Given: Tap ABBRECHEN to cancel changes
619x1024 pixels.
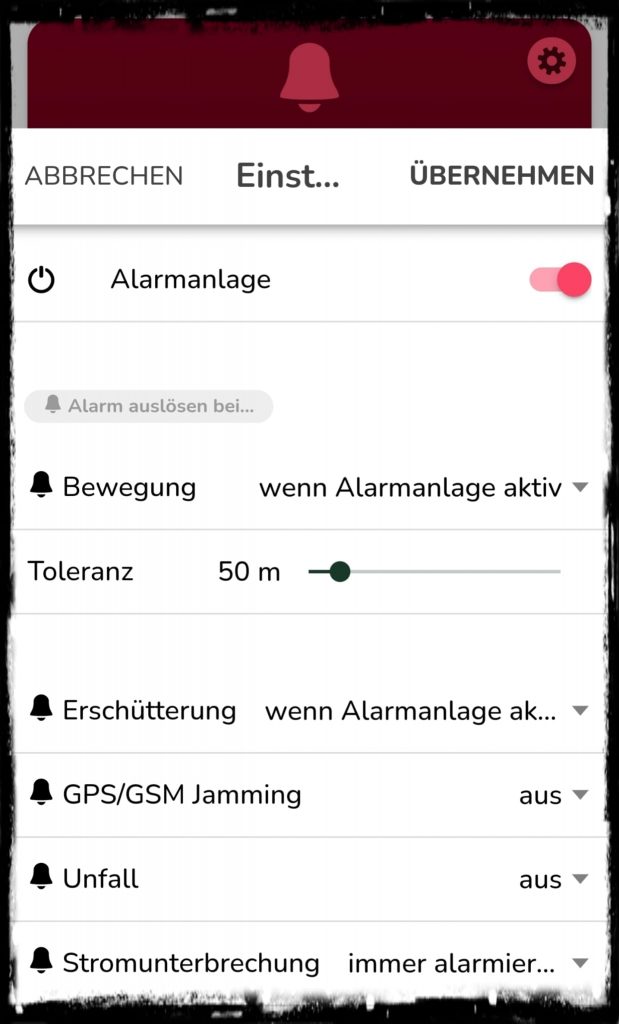Looking at the screenshot, I should click(104, 176).
